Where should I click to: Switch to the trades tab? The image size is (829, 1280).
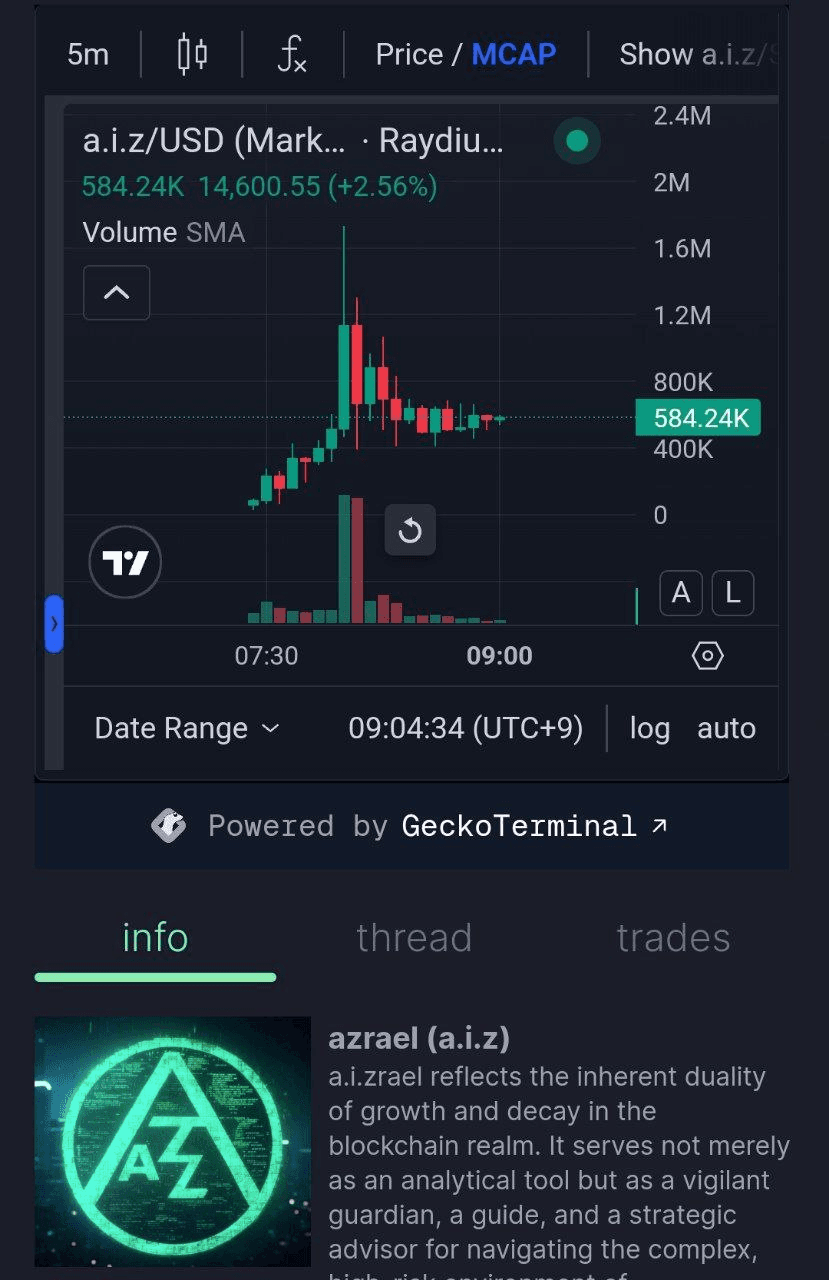tap(673, 938)
